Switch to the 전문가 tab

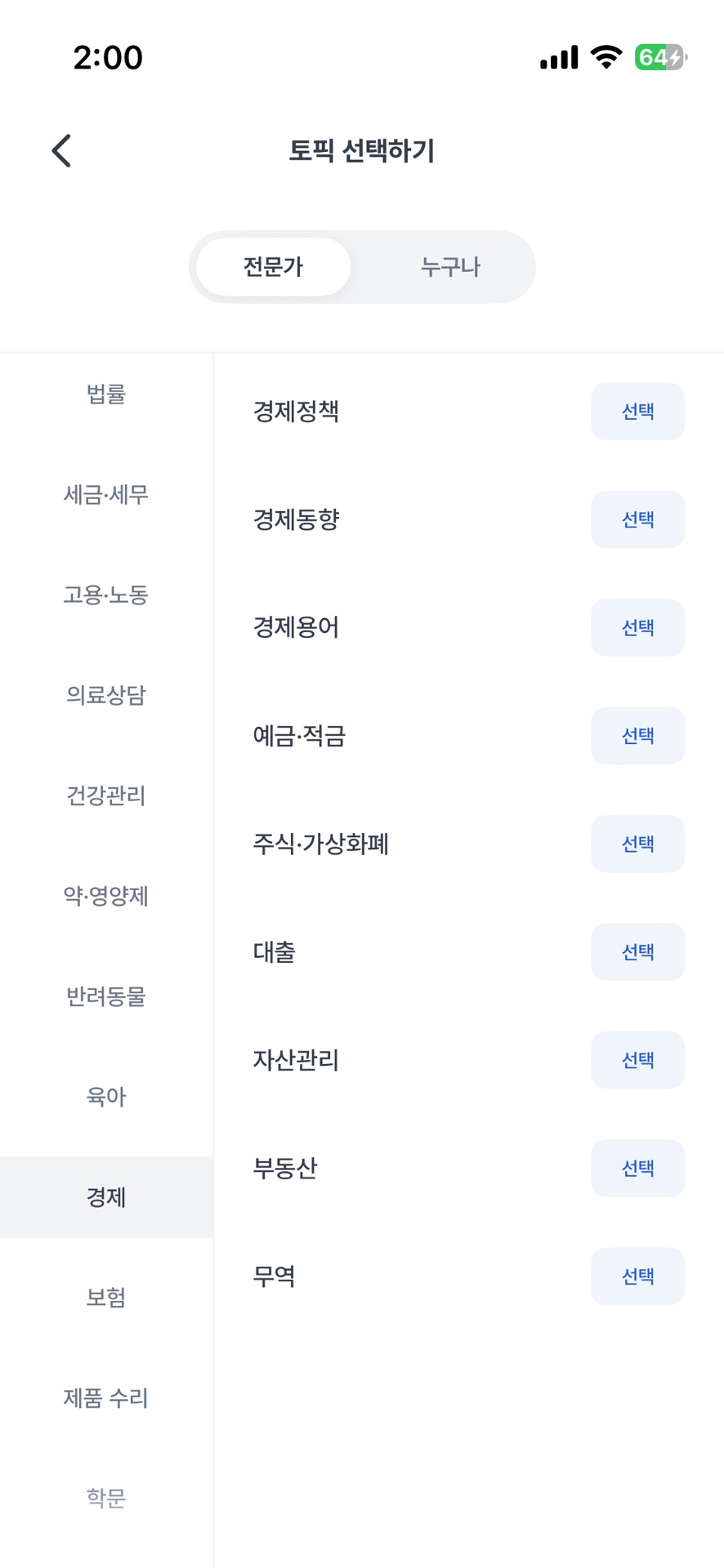274,267
